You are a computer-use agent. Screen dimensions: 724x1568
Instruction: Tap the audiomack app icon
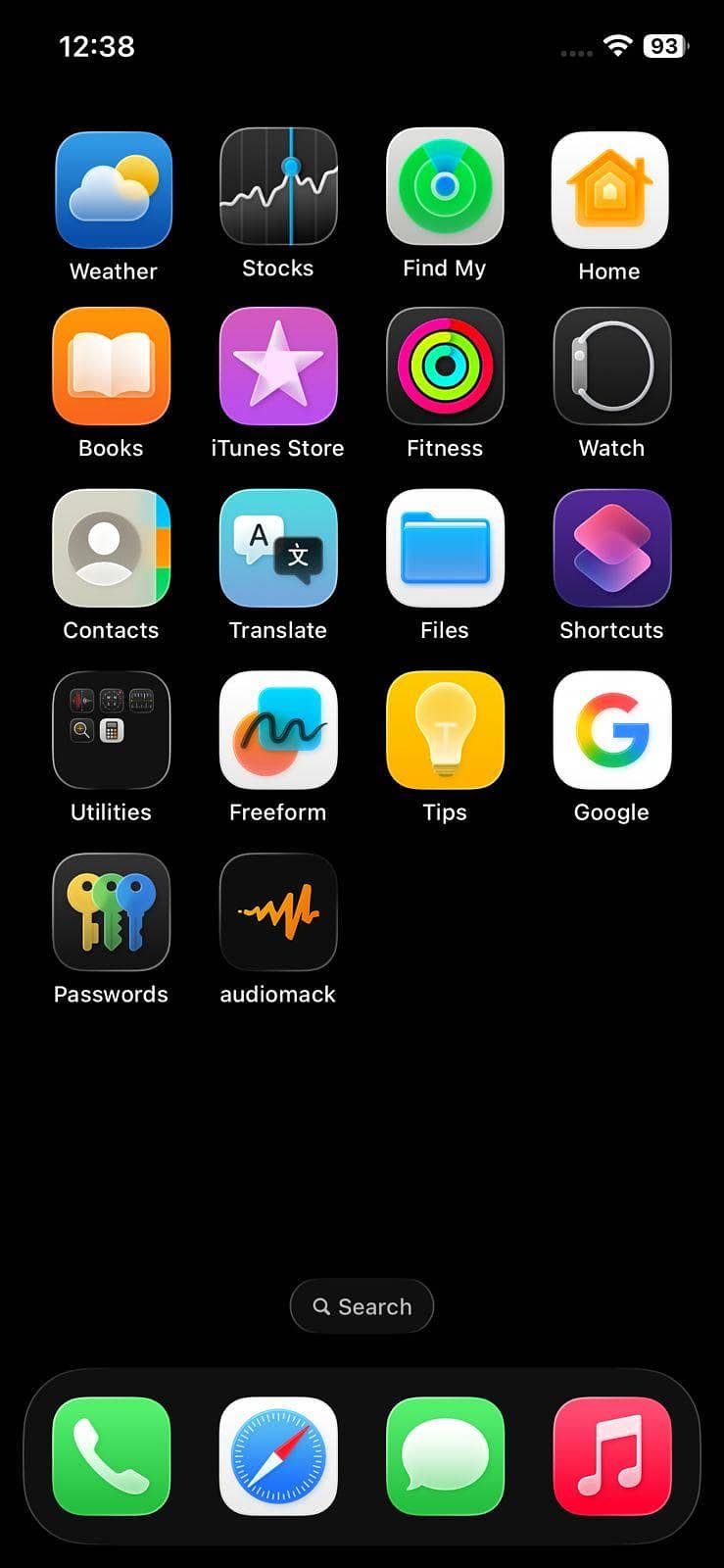click(278, 911)
